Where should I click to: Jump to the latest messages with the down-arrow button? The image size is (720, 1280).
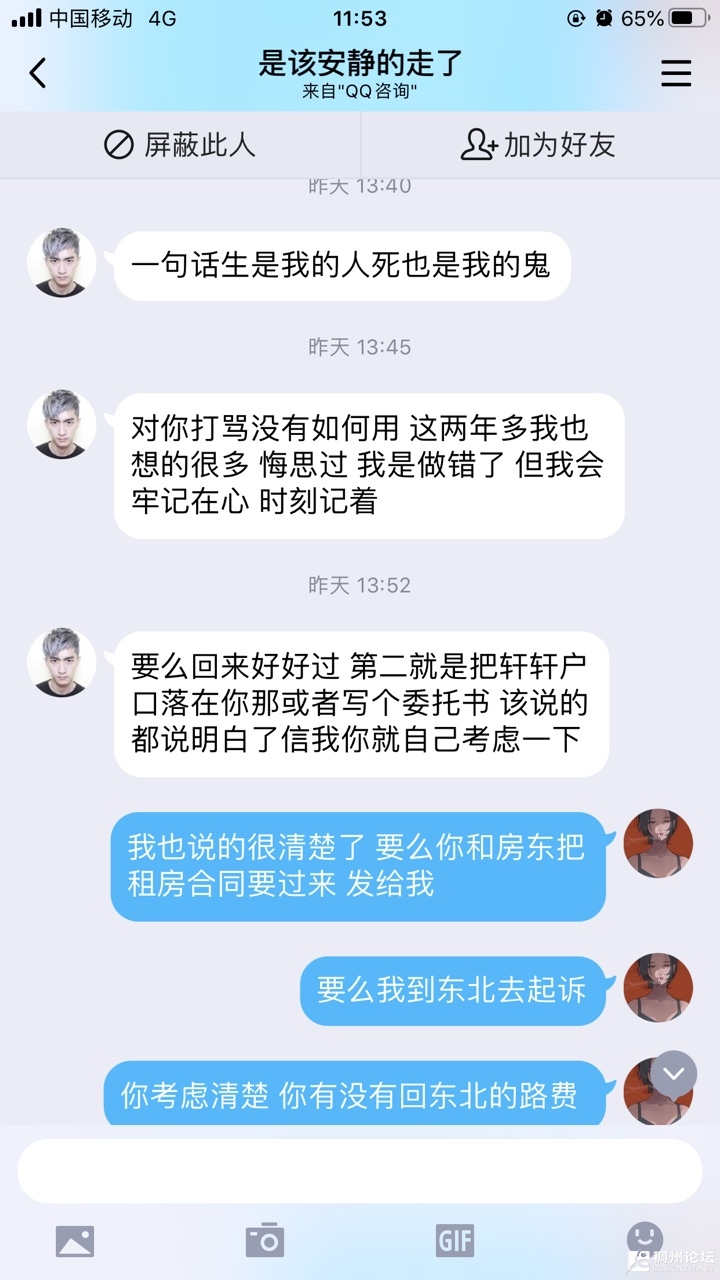click(674, 1074)
